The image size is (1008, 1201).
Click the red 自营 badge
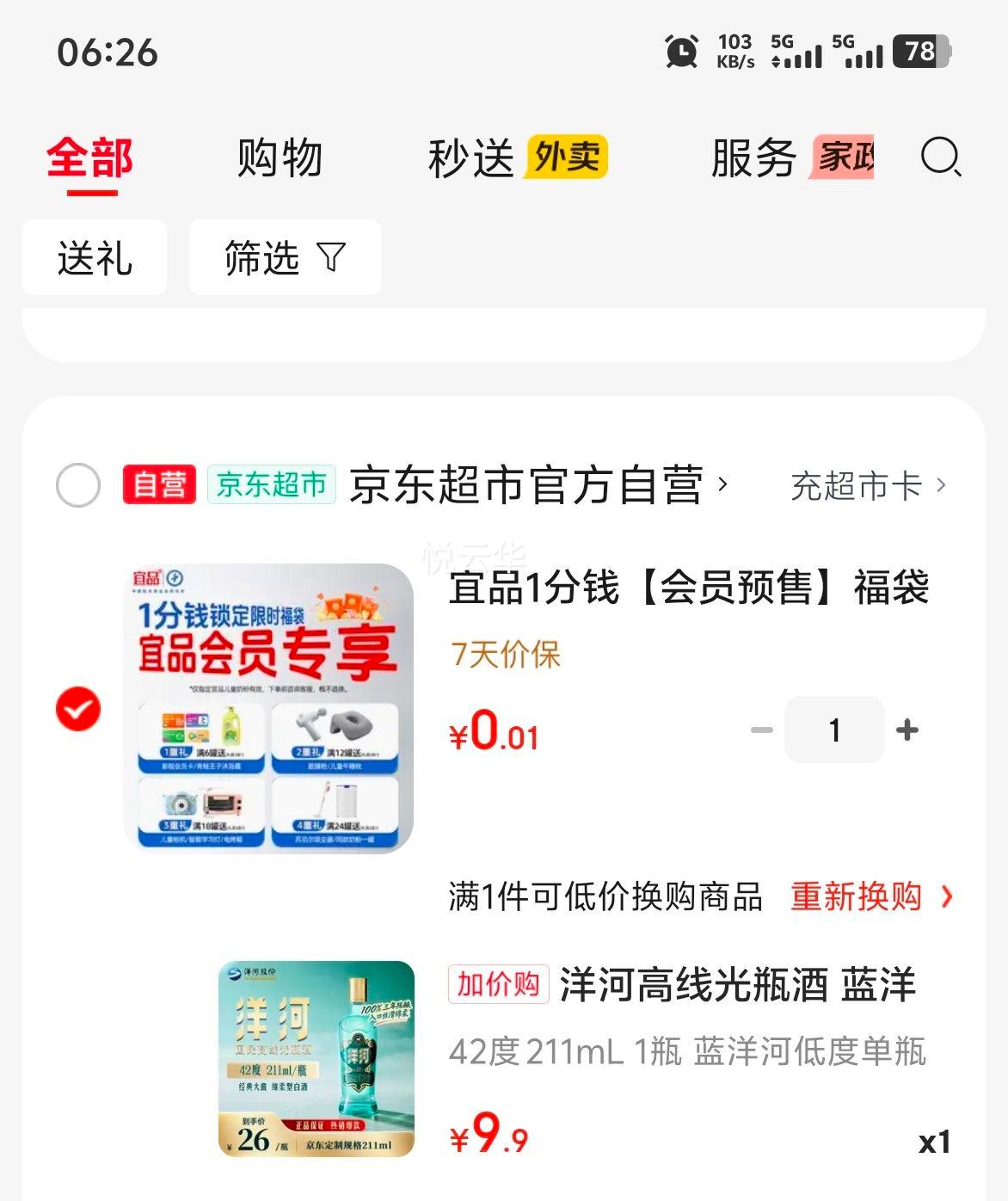157,484
